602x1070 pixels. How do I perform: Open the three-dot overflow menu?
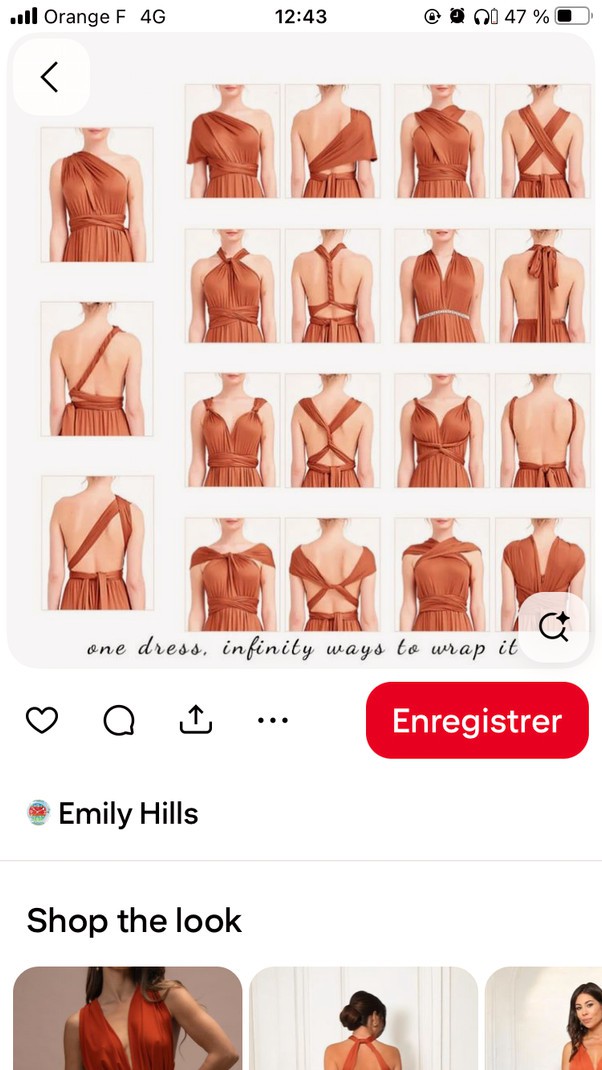tap(273, 720)
